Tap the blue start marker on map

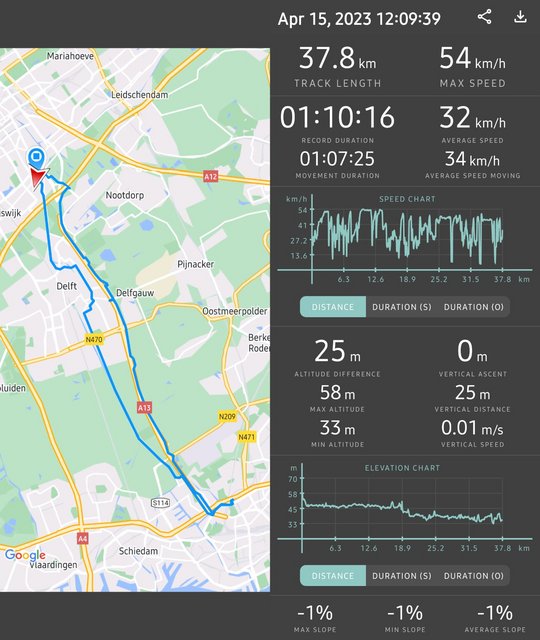[x=36, y=158]
